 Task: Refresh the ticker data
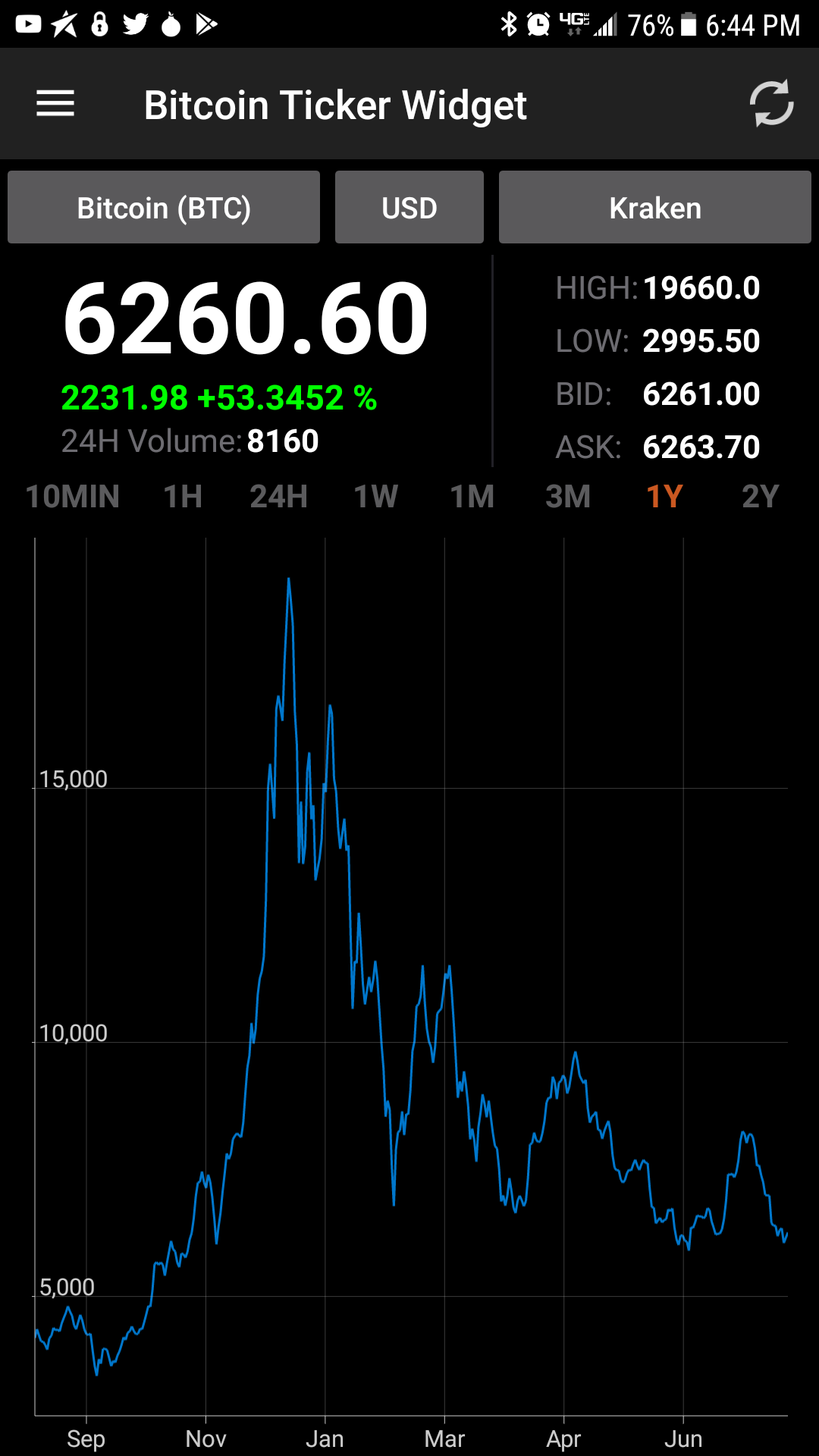pos(771,104)
